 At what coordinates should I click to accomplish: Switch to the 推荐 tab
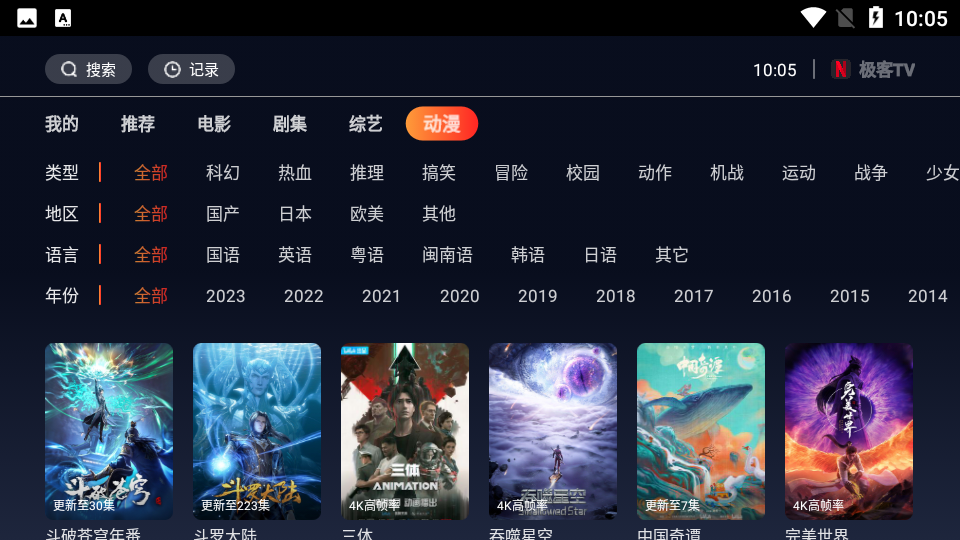tap(138, 124)
